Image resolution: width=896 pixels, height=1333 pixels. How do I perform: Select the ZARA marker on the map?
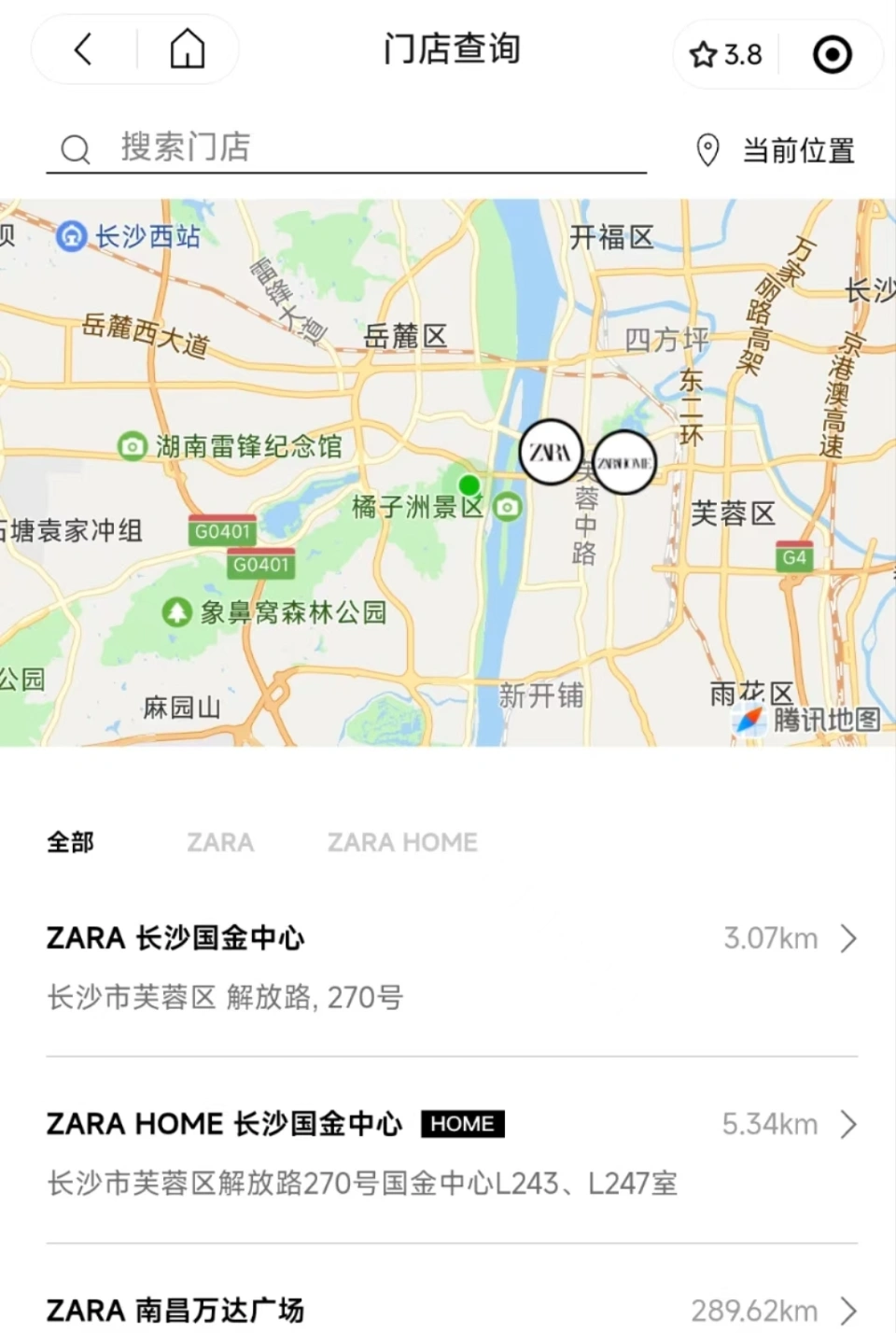tap(551, 453)
